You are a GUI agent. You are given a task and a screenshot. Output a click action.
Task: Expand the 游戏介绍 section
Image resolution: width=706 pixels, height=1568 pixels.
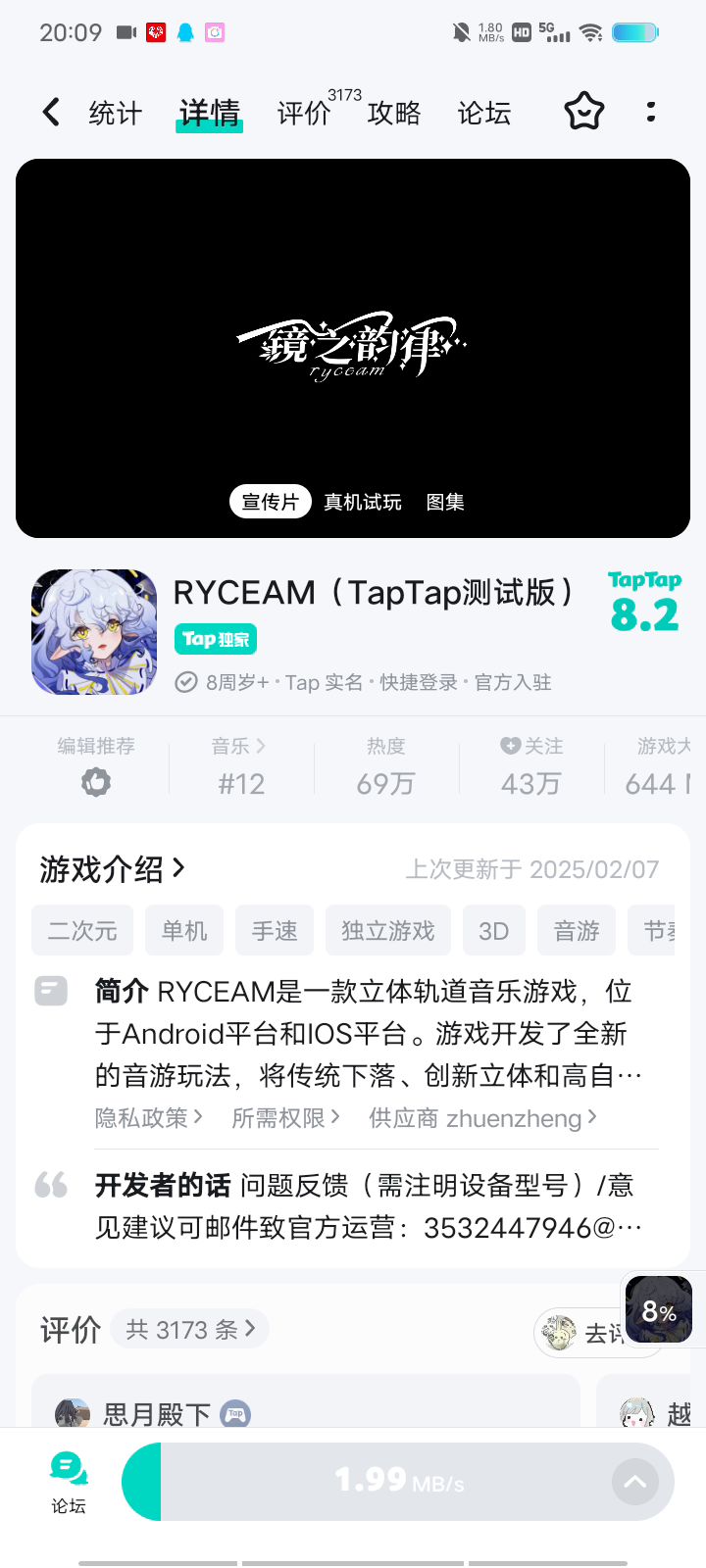click(112, 868)
